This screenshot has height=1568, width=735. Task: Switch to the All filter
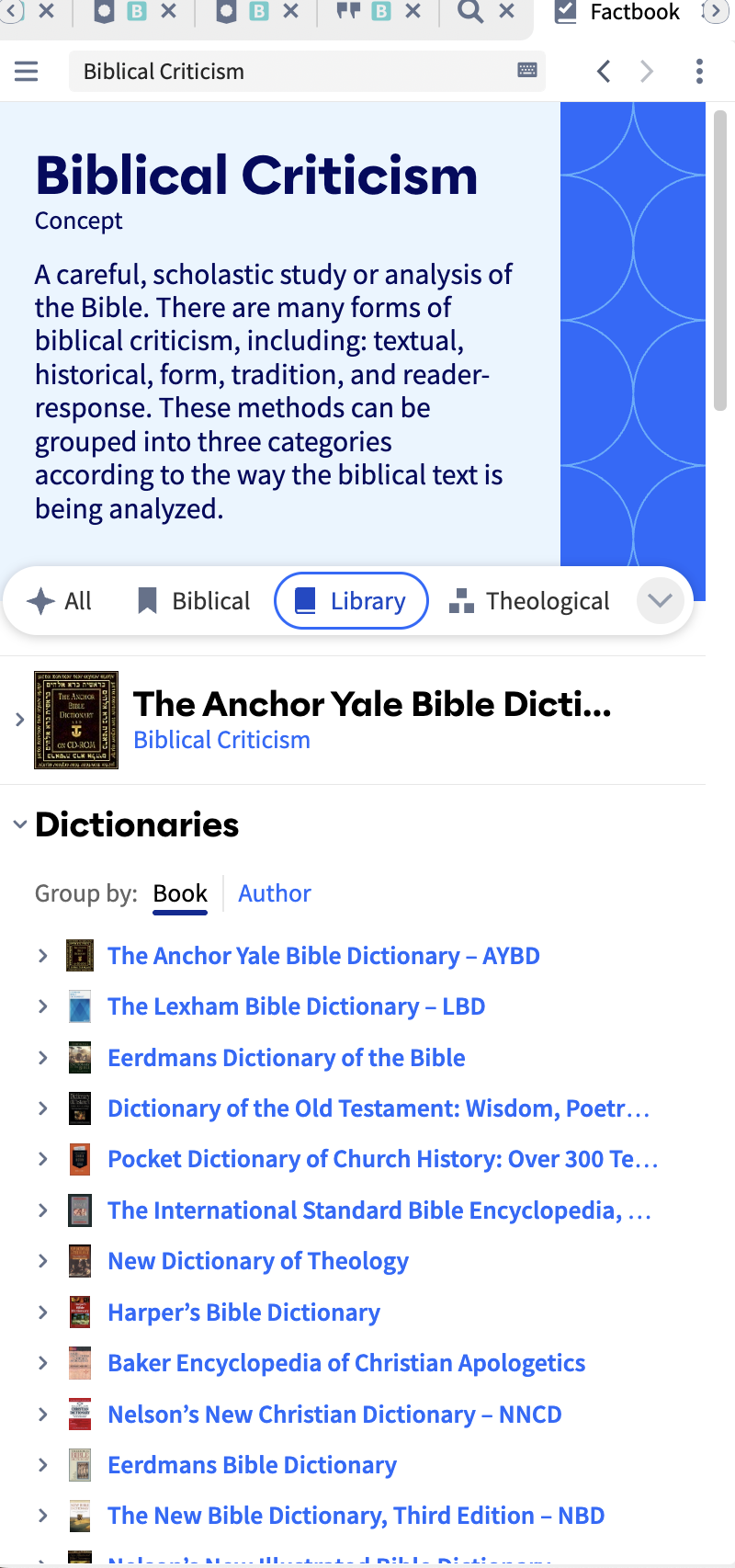pyautogui.click(x=61, y=601)
